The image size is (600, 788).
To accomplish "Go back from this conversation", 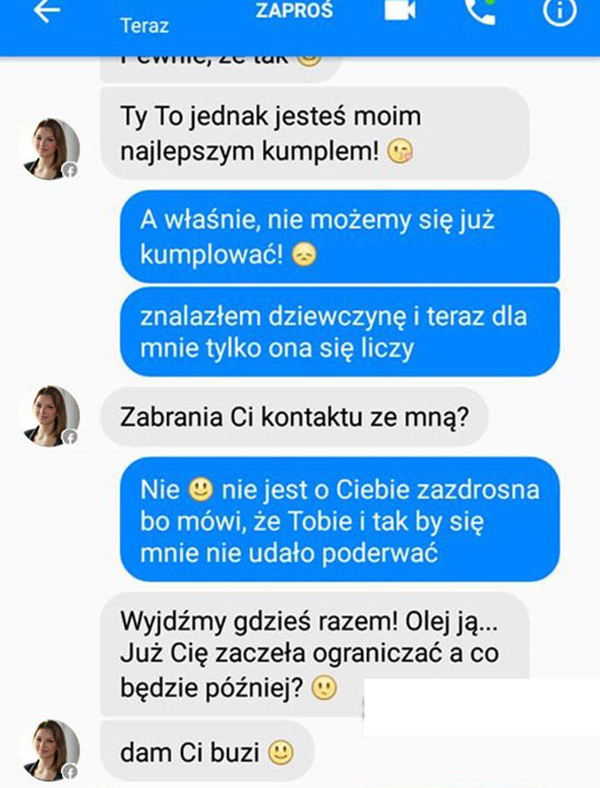I will point(47,11).
